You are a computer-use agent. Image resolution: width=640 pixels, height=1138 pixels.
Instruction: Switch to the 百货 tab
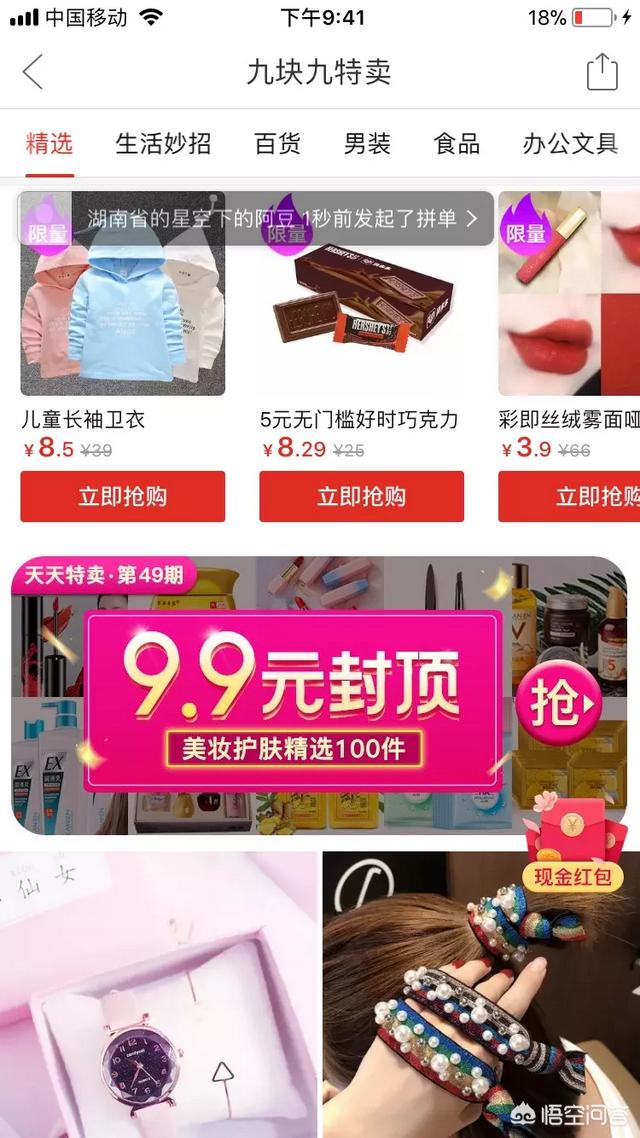(x=277, y=144)
